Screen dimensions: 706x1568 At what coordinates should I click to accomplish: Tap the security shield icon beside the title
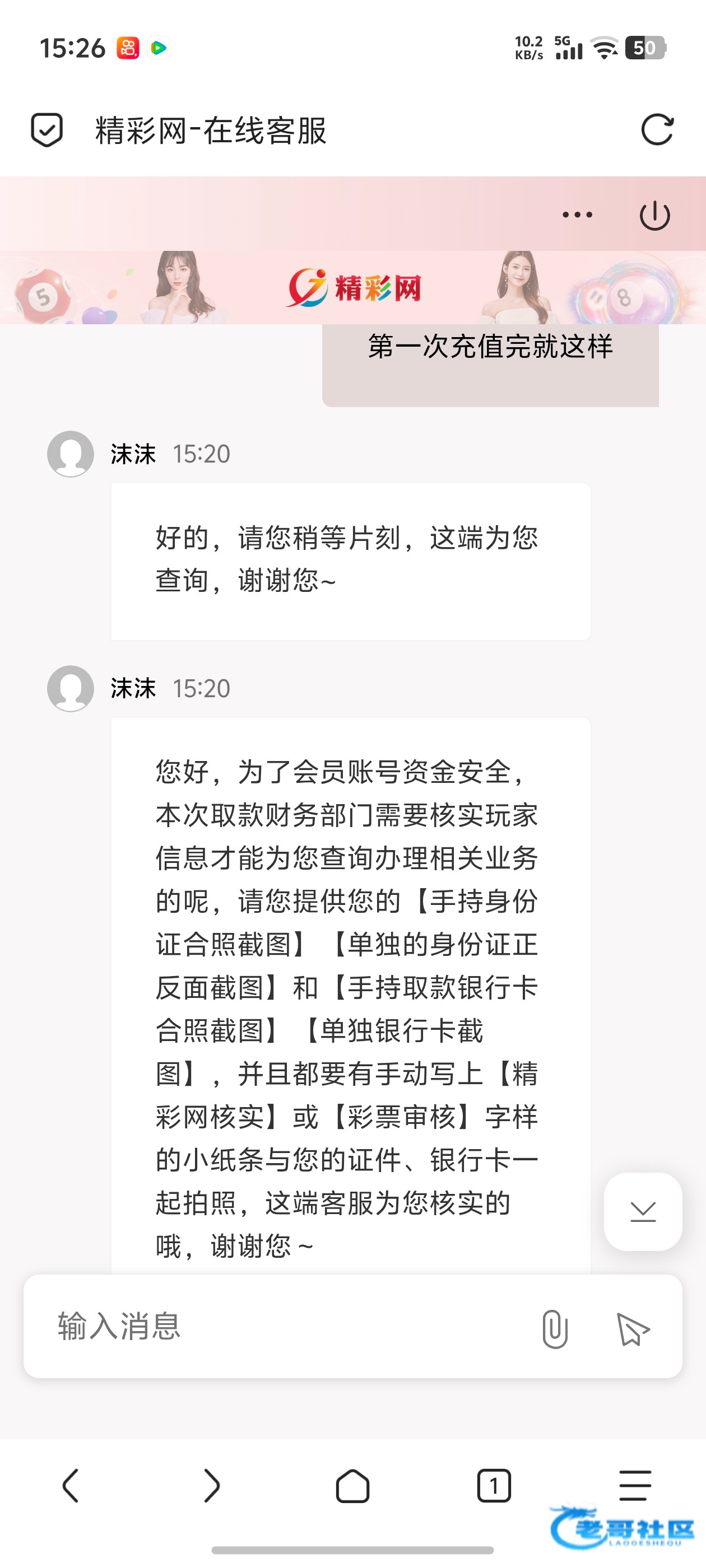[47, 130]
